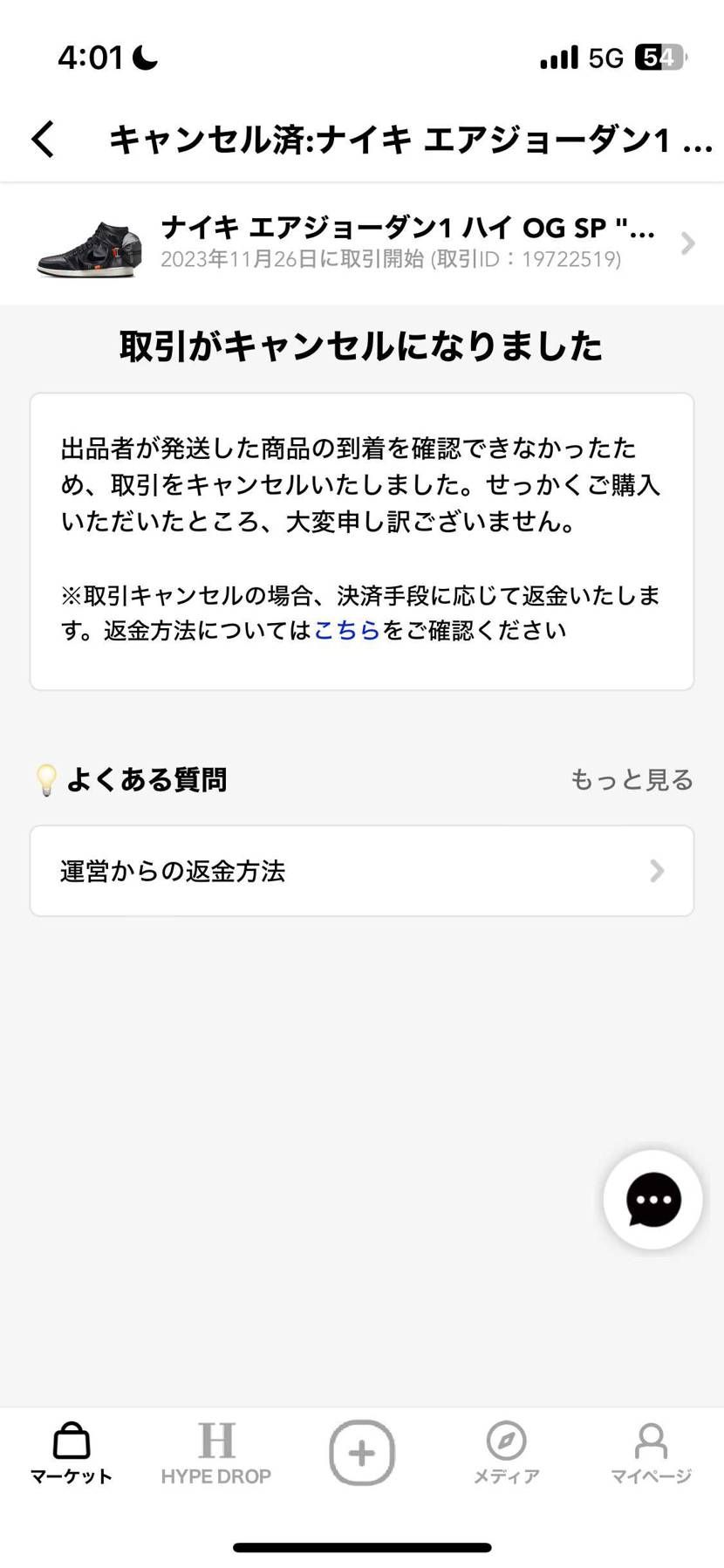Tap もっと見る to see more FAQs
The image size is (724, 1568).
630,779
